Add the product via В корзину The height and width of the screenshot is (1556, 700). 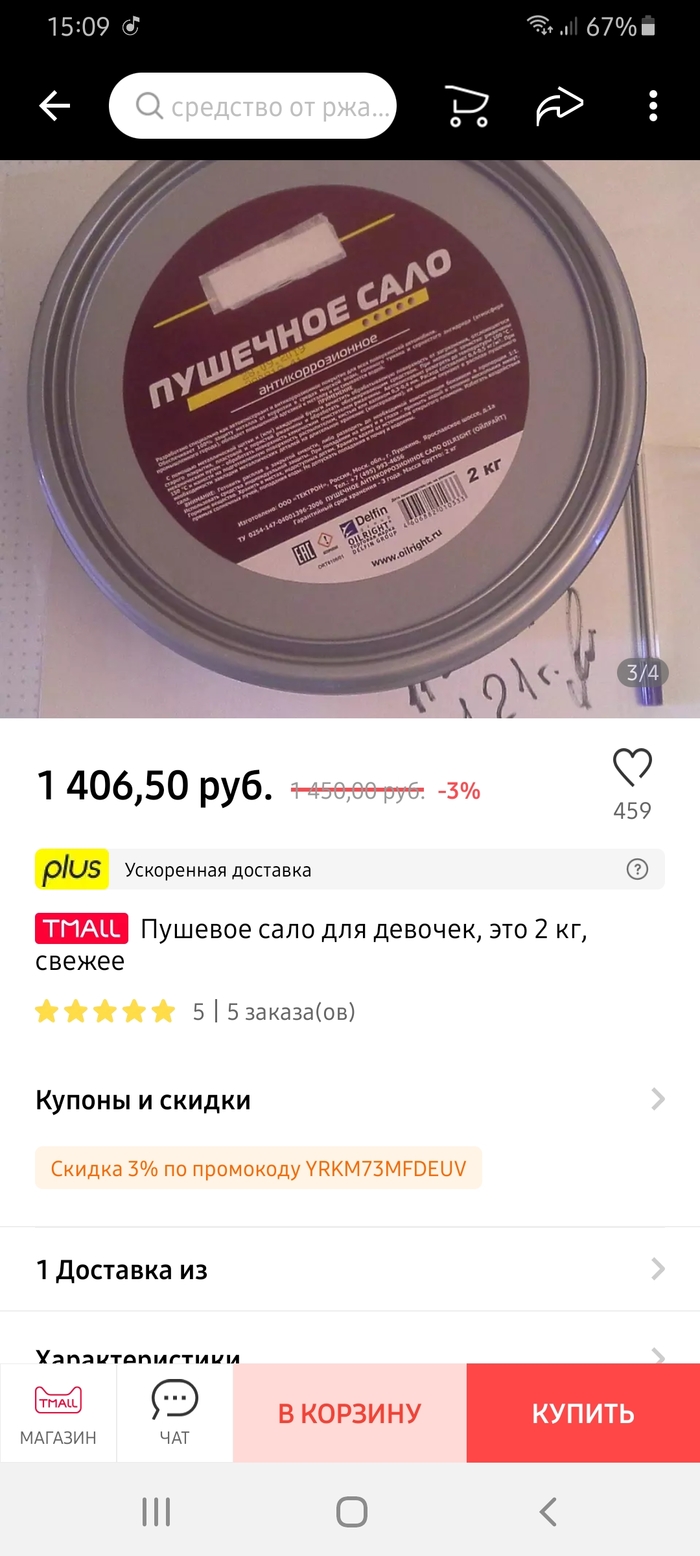[x=349, y=1413]
